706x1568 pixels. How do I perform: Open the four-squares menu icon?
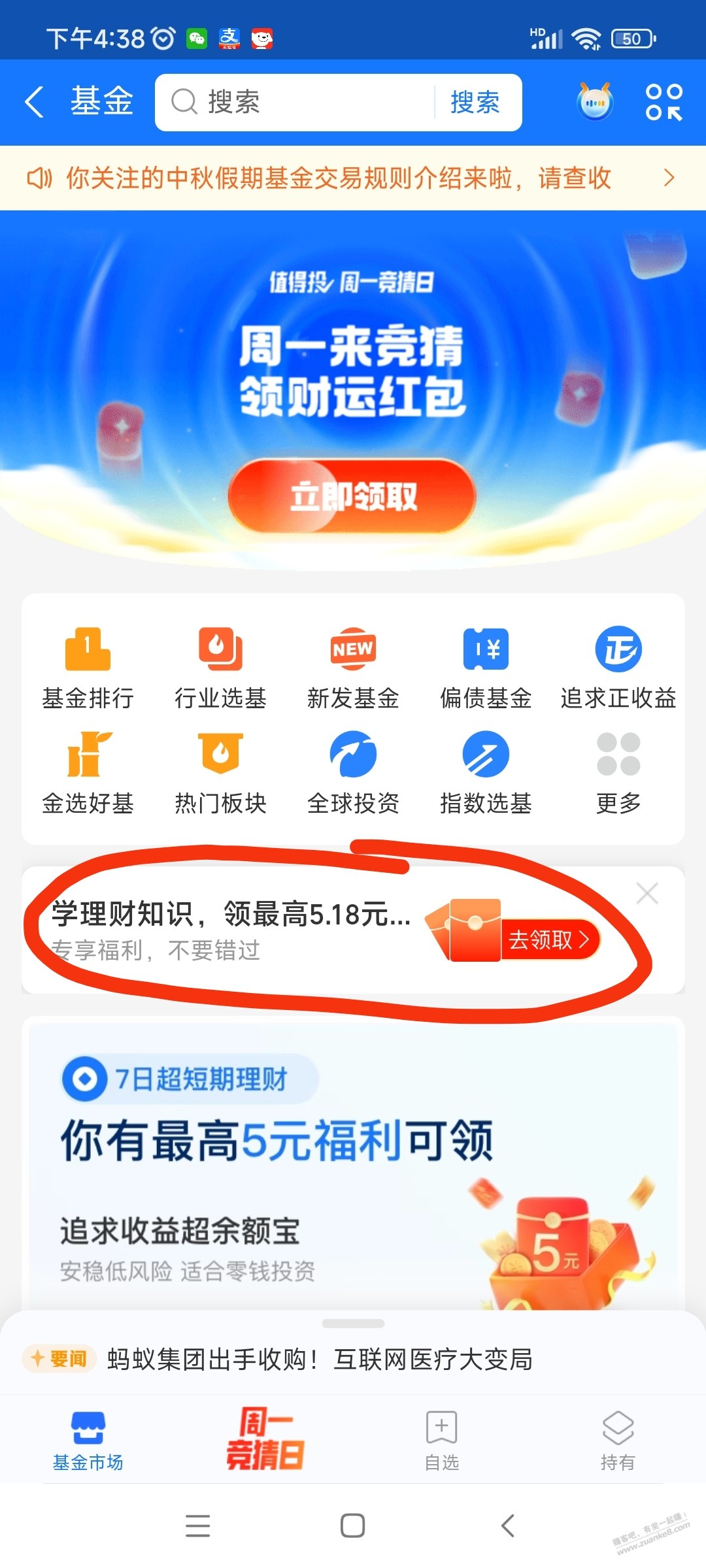[x=664, y=103]
